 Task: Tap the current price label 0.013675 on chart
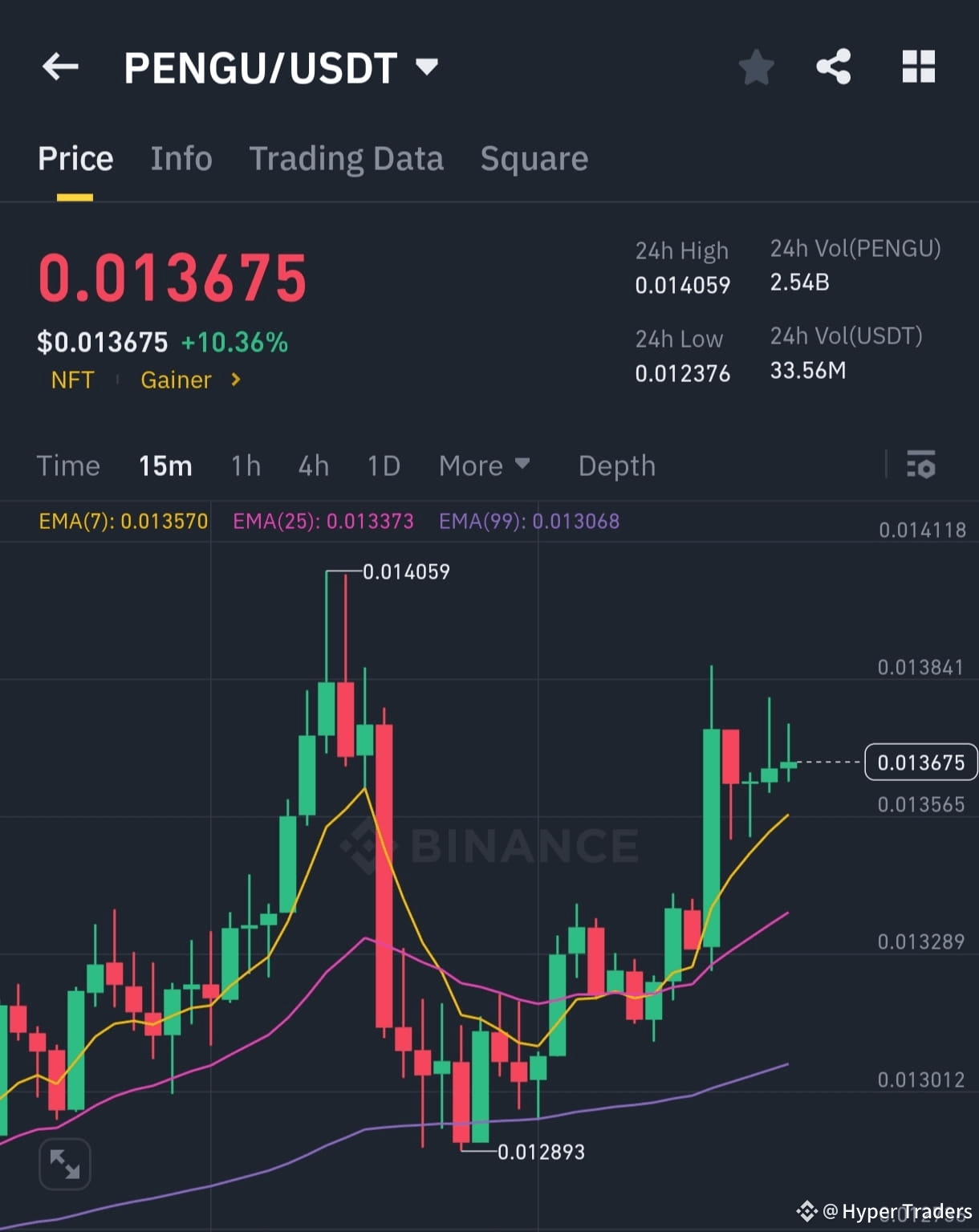(x=920, y=762)
